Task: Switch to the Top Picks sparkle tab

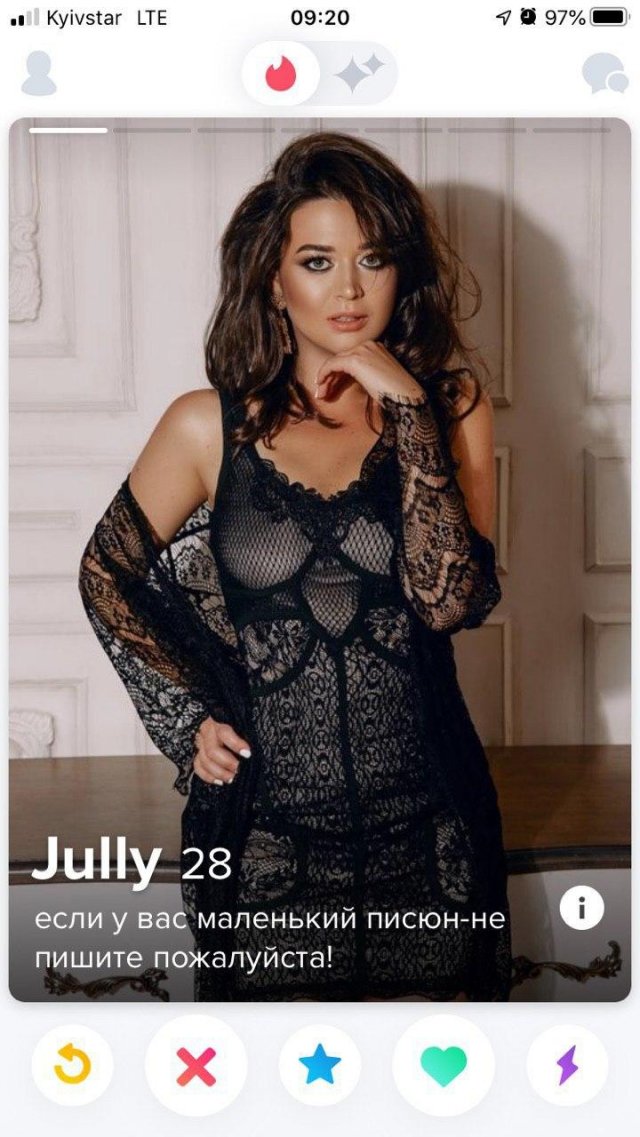Action: coord(359,73)
